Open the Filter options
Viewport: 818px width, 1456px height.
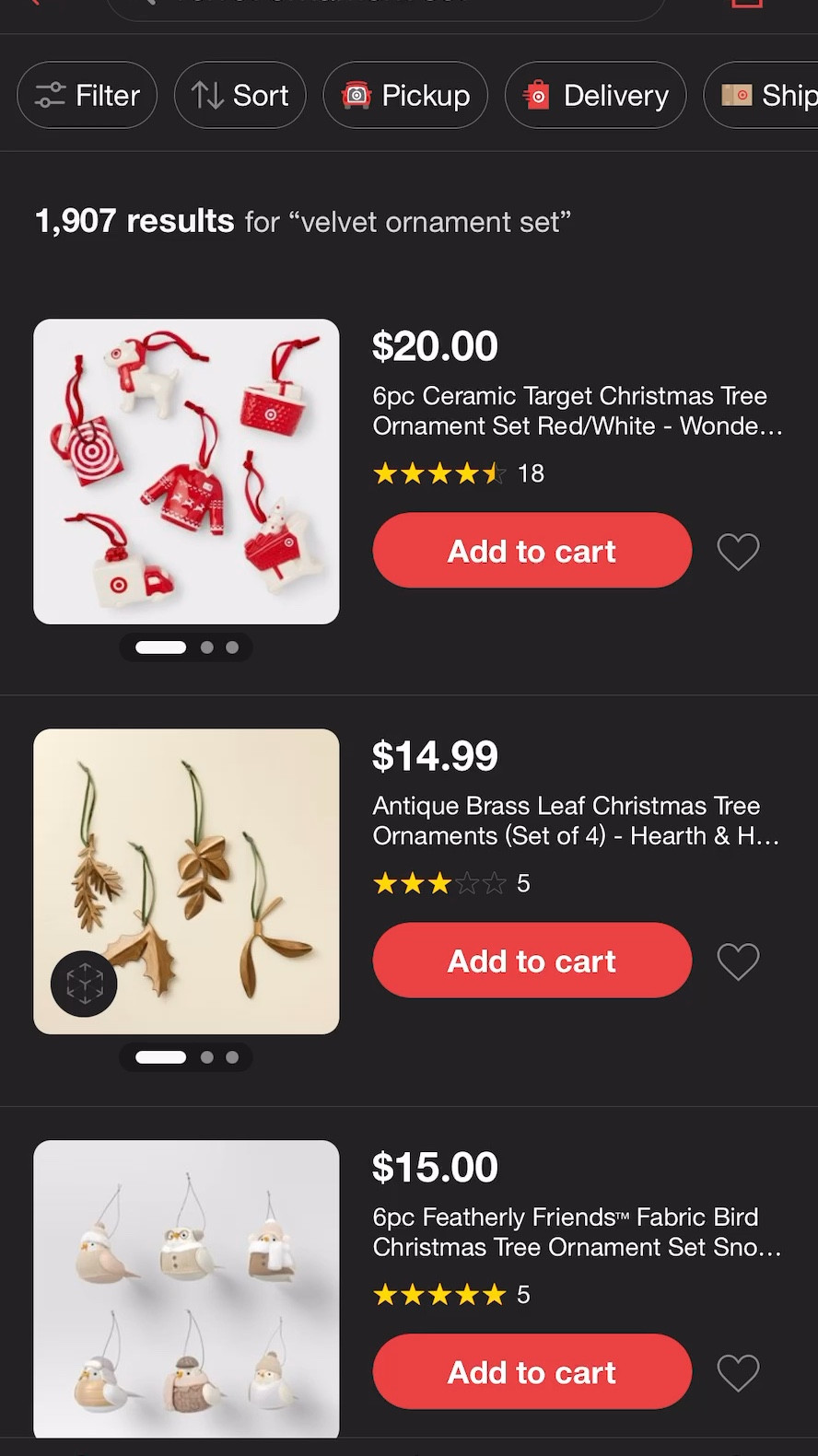tap(87, 95)
